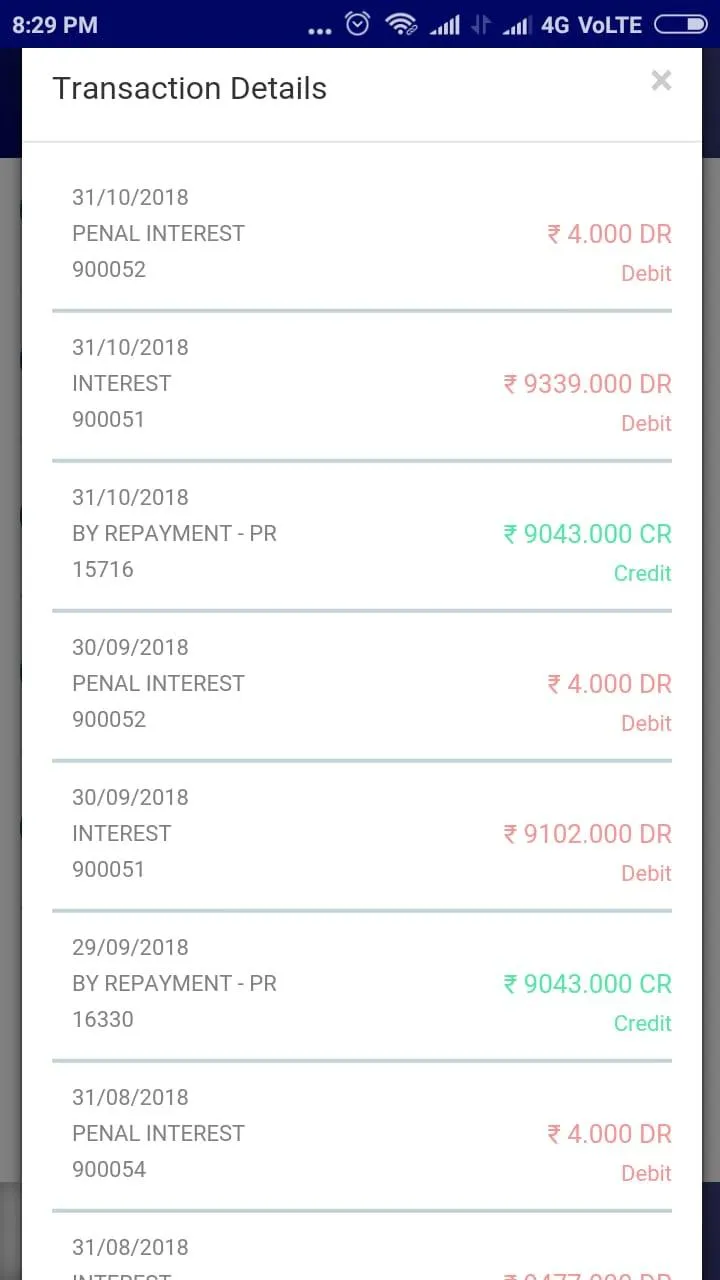Screen dimensions: 720x1280
Task: Tap the 4G VoLTE network indicator
Action: point(592,24)
